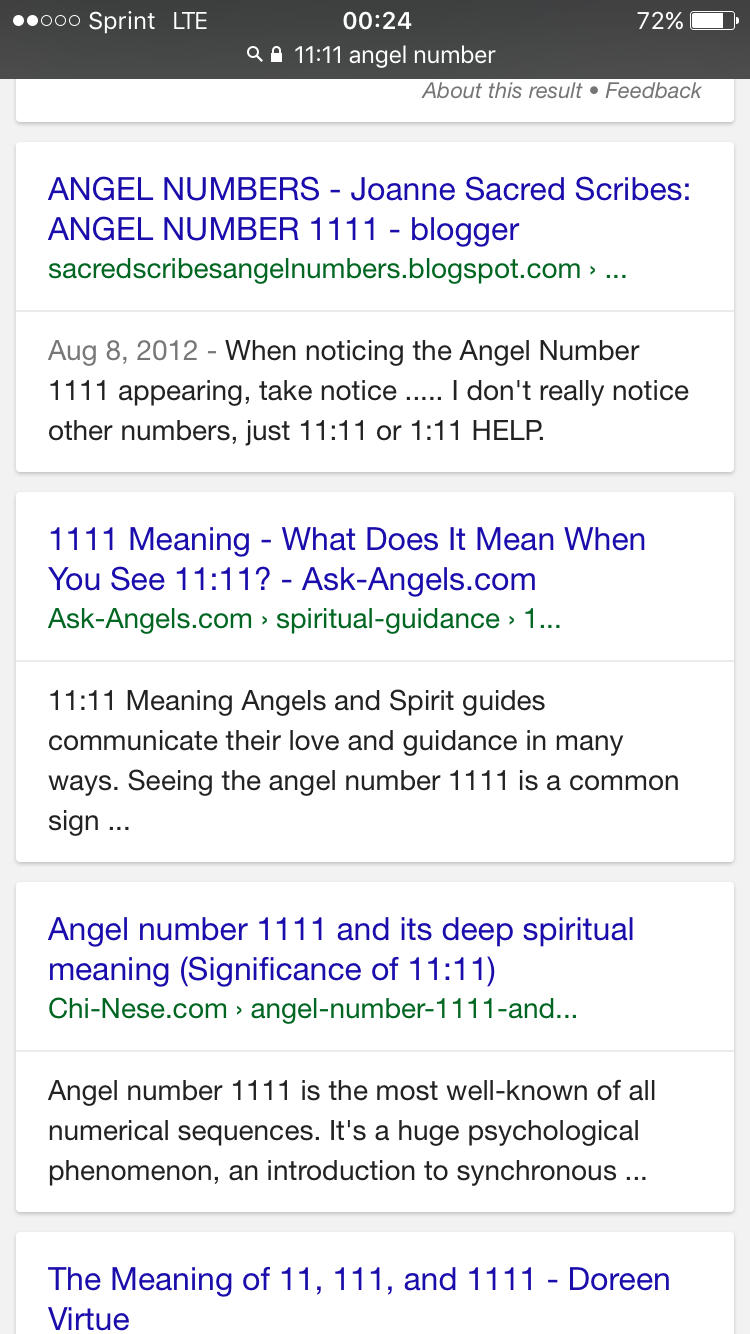Open the Doreen Virtue Meaning of 11 result
This screenshot has width=750, height=1334.
[x=359, y=1298]
